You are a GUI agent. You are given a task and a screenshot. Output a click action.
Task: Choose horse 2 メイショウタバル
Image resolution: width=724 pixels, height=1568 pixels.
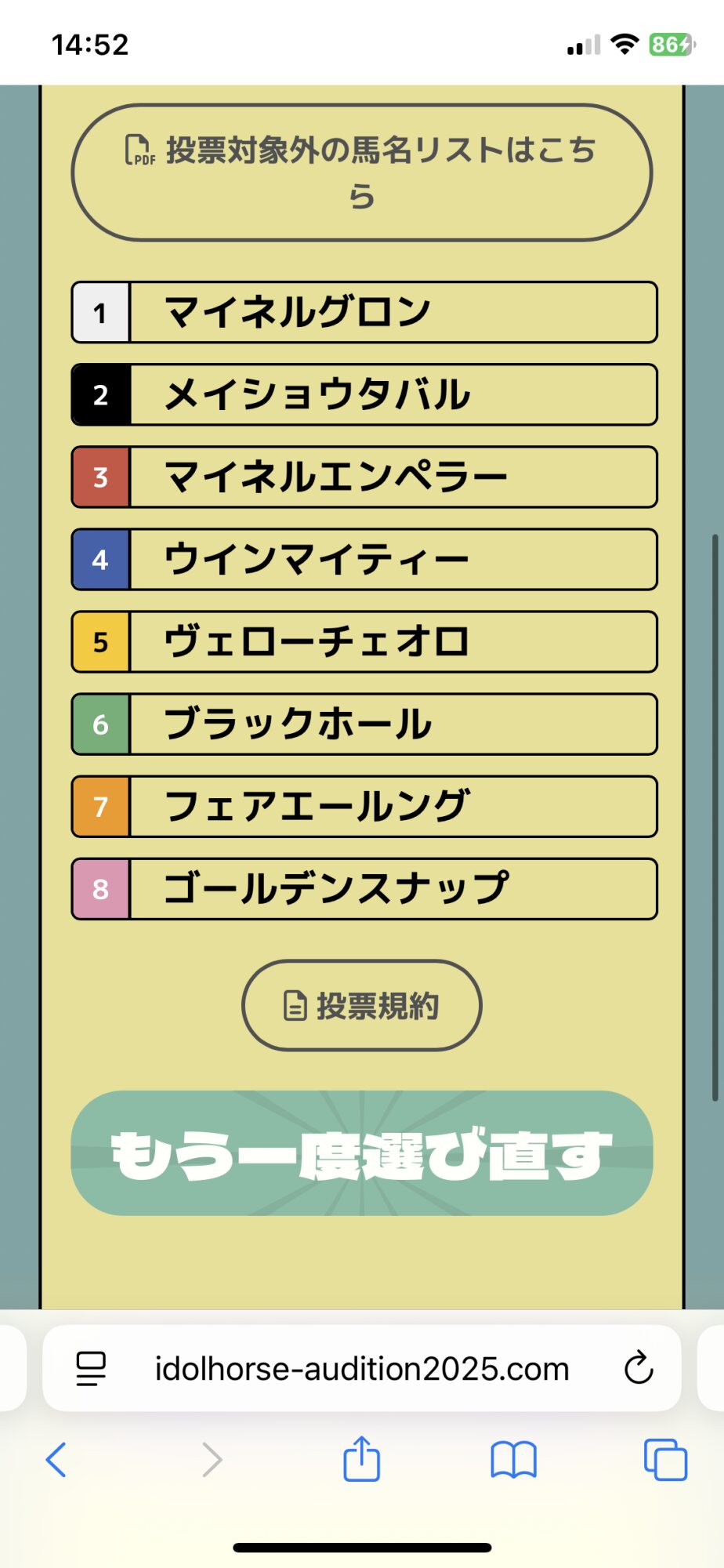pos(364,394)
